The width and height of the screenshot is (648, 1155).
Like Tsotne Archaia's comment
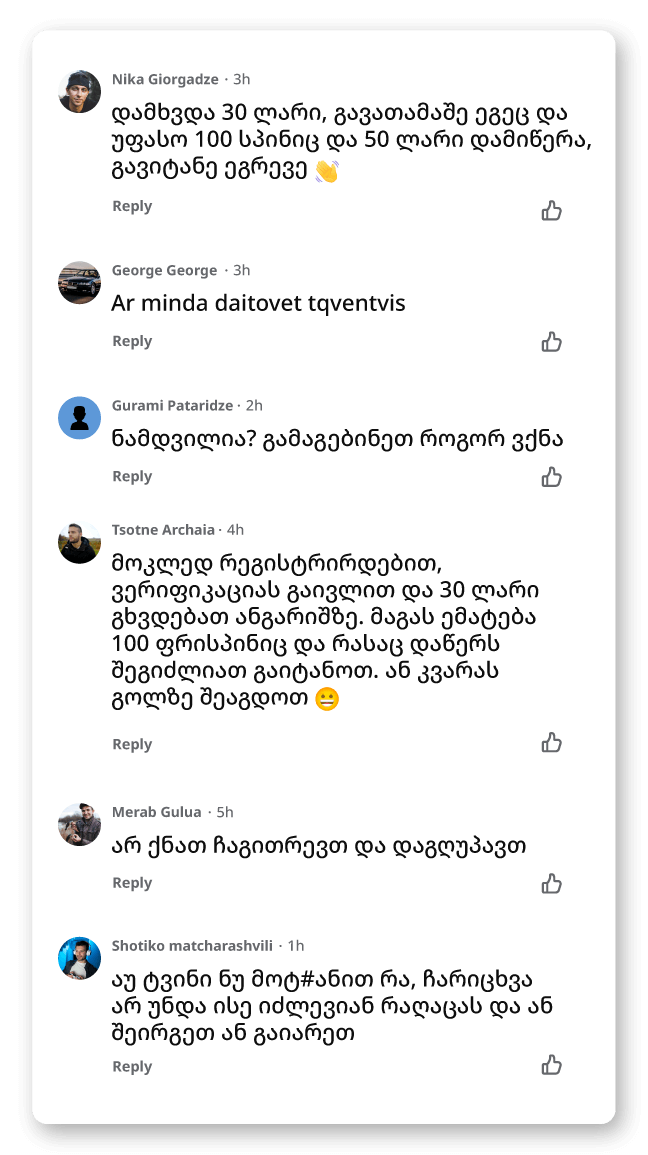551,742
